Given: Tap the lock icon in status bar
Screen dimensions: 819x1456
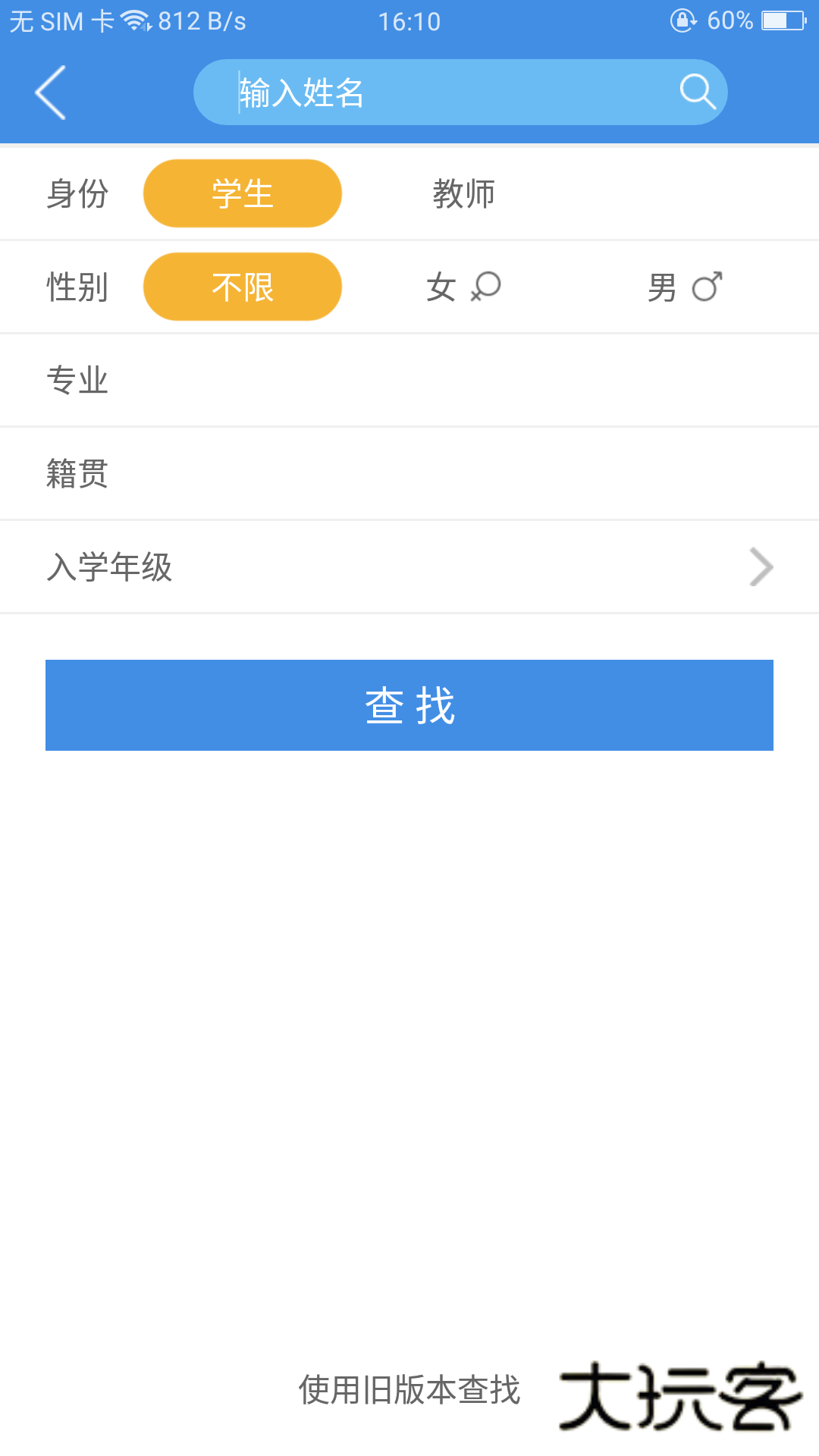Looking at the screenshot, I should click(682, 21).
